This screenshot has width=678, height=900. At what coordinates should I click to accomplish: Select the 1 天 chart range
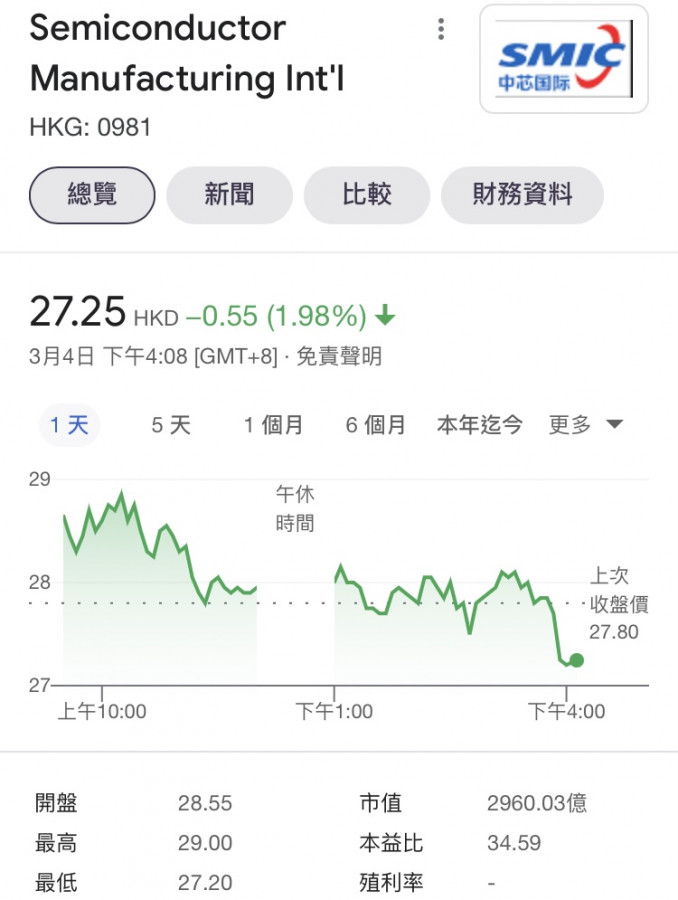click(70, 425)
